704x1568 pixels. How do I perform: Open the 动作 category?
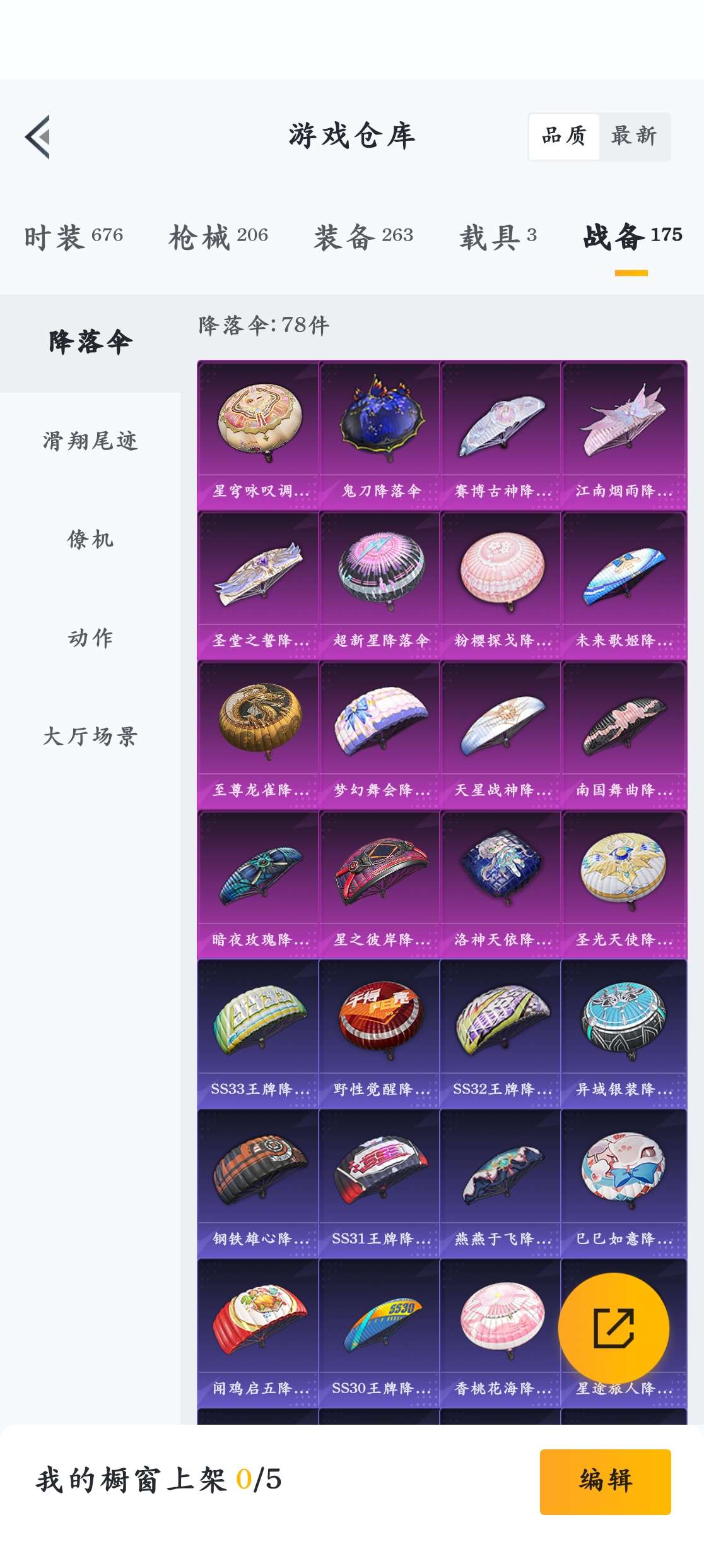[90, 638]
